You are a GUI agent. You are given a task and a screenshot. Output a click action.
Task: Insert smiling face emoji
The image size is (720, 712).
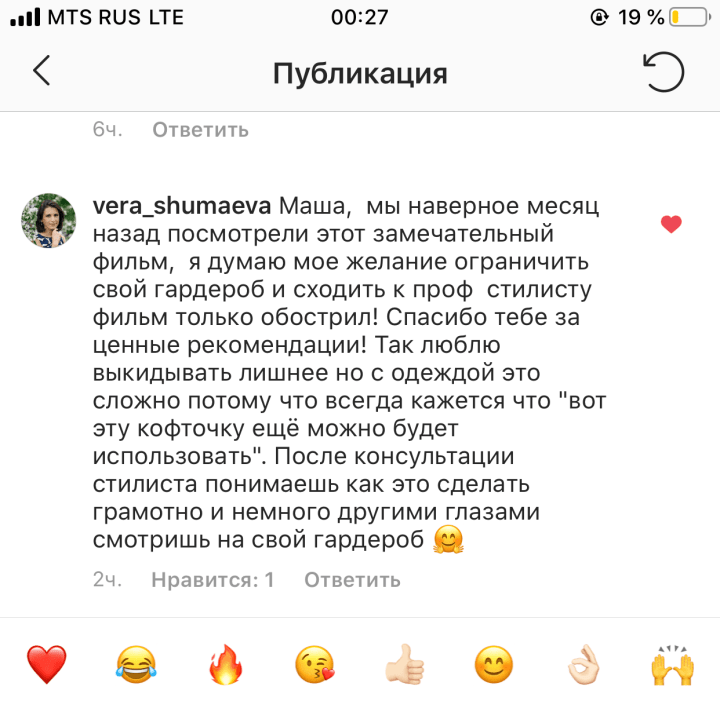493,663
